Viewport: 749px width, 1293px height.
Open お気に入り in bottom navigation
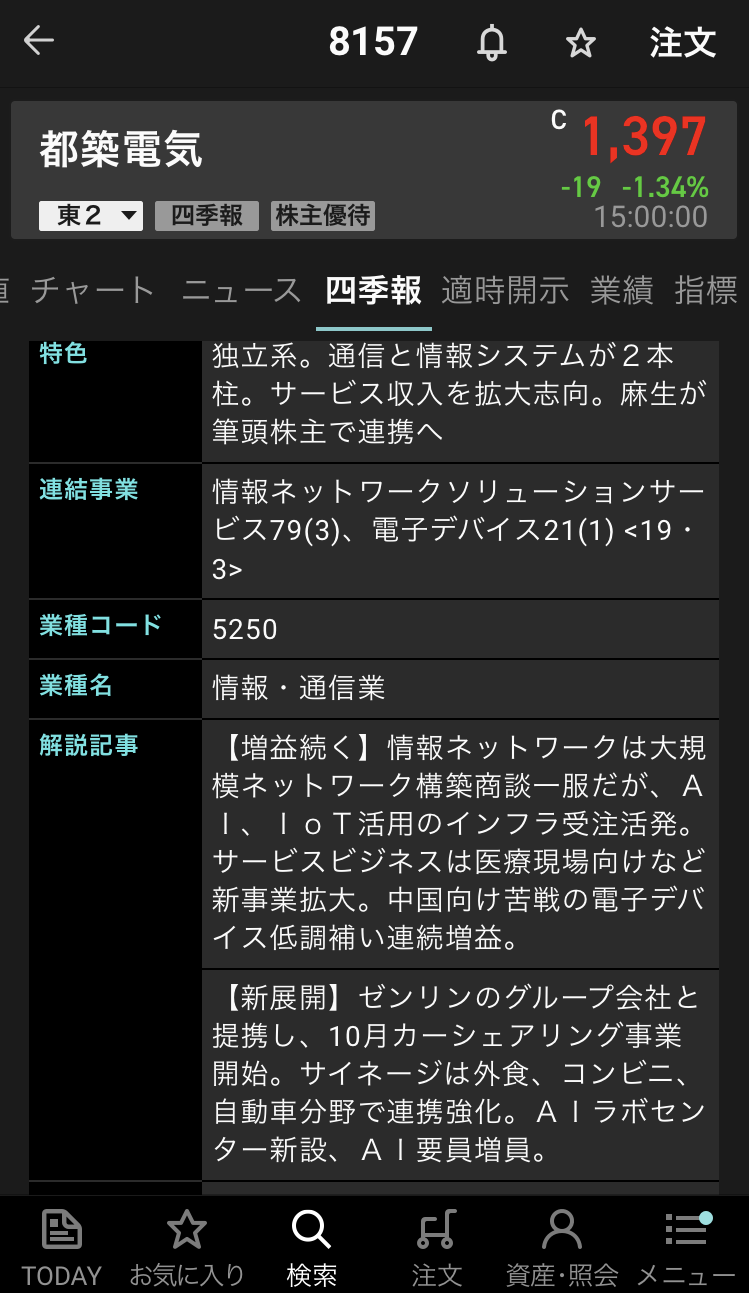tap(187, 1245)
